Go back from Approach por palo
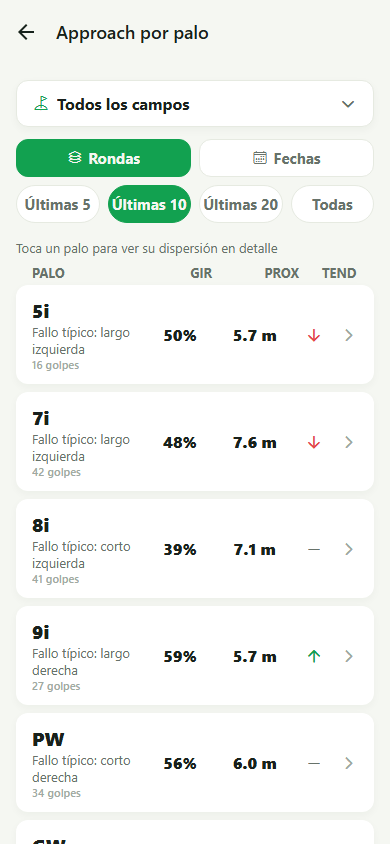This screenshot has height=844, width=390. click(x=26, y=33)
